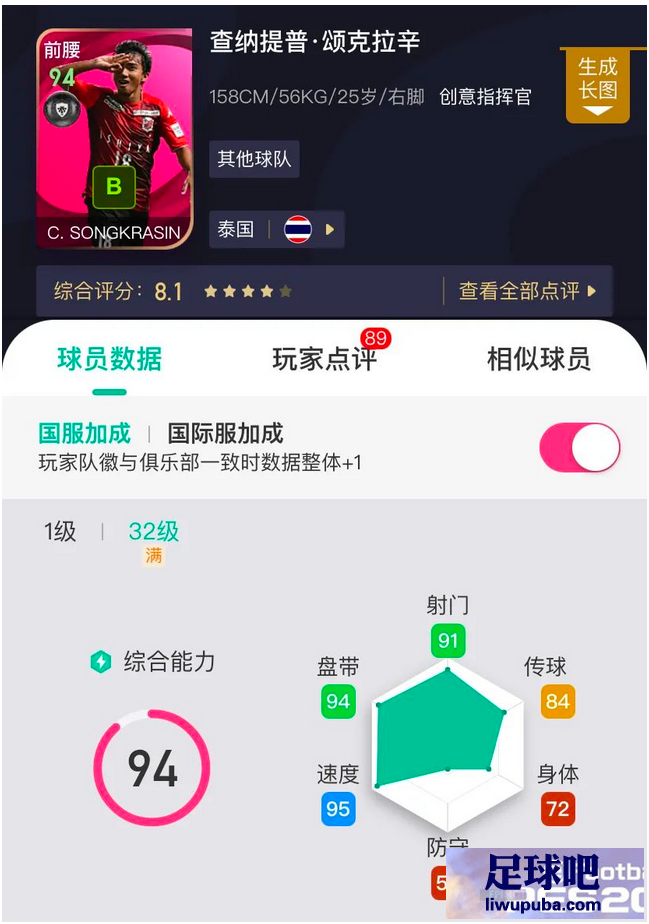Image resolution: width=649 pixels, height=924 pixels.
Task: Select 国际服加成 option
Action: pos(225,433)
